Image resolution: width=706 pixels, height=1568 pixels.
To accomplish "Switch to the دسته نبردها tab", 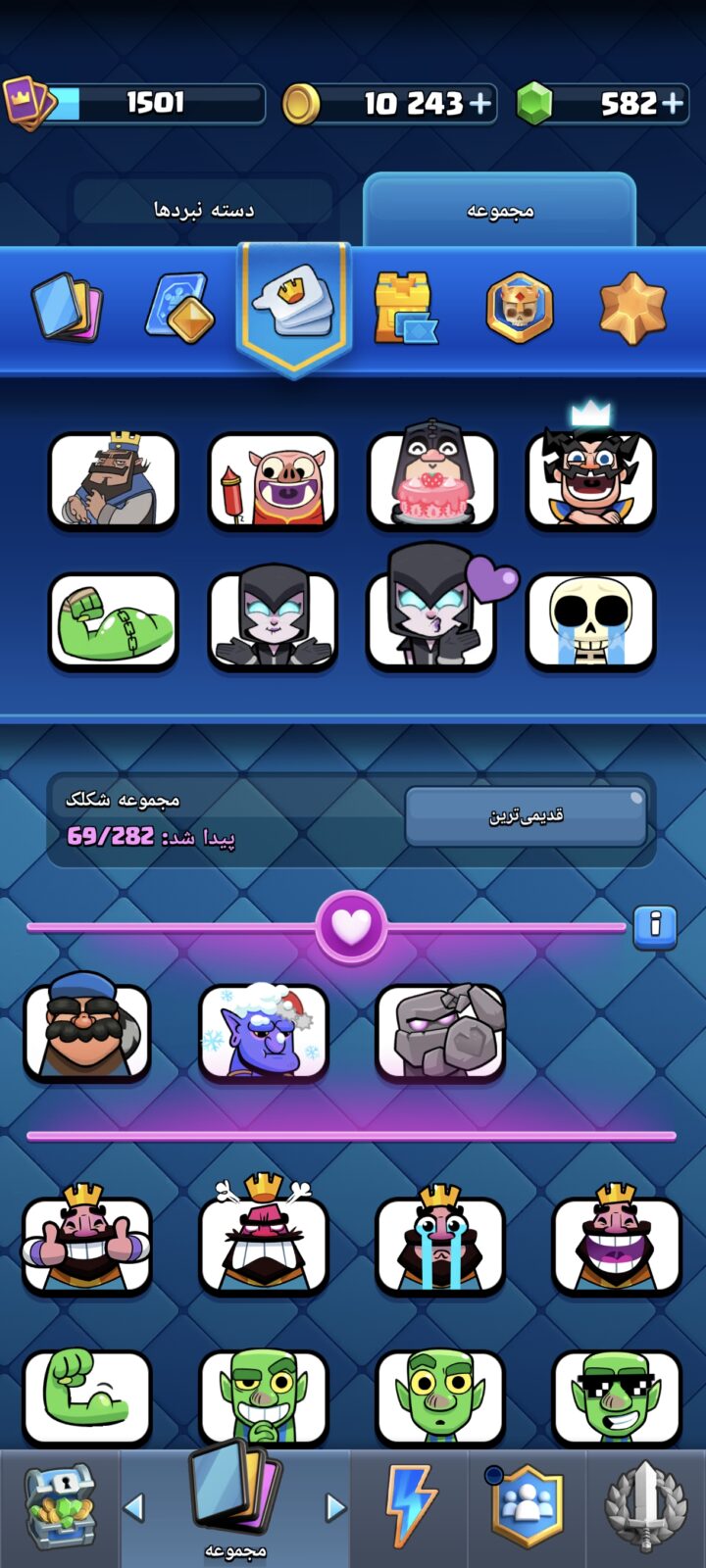I will coord(203,209).
